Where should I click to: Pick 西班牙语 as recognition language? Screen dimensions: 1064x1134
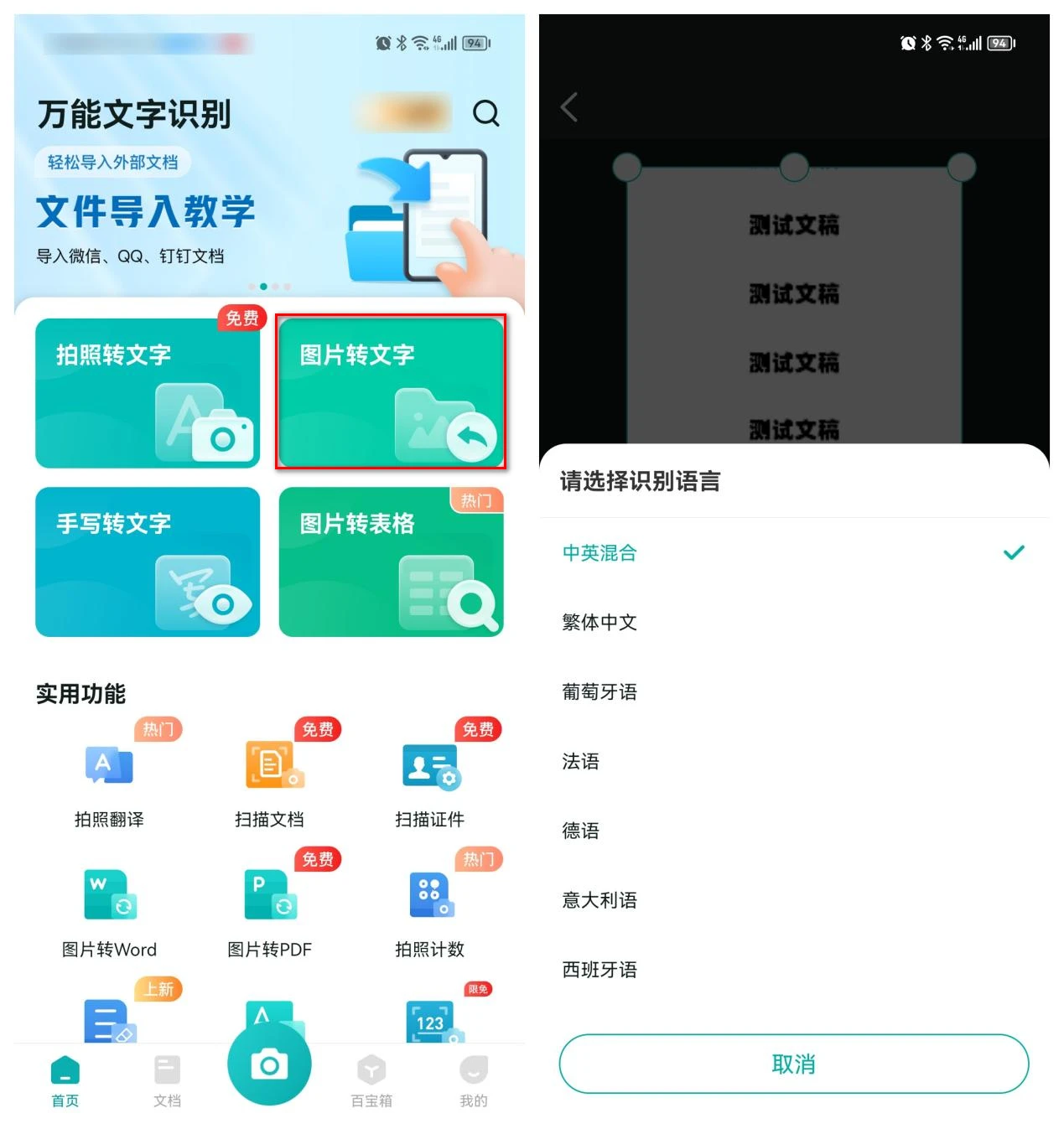599,970
